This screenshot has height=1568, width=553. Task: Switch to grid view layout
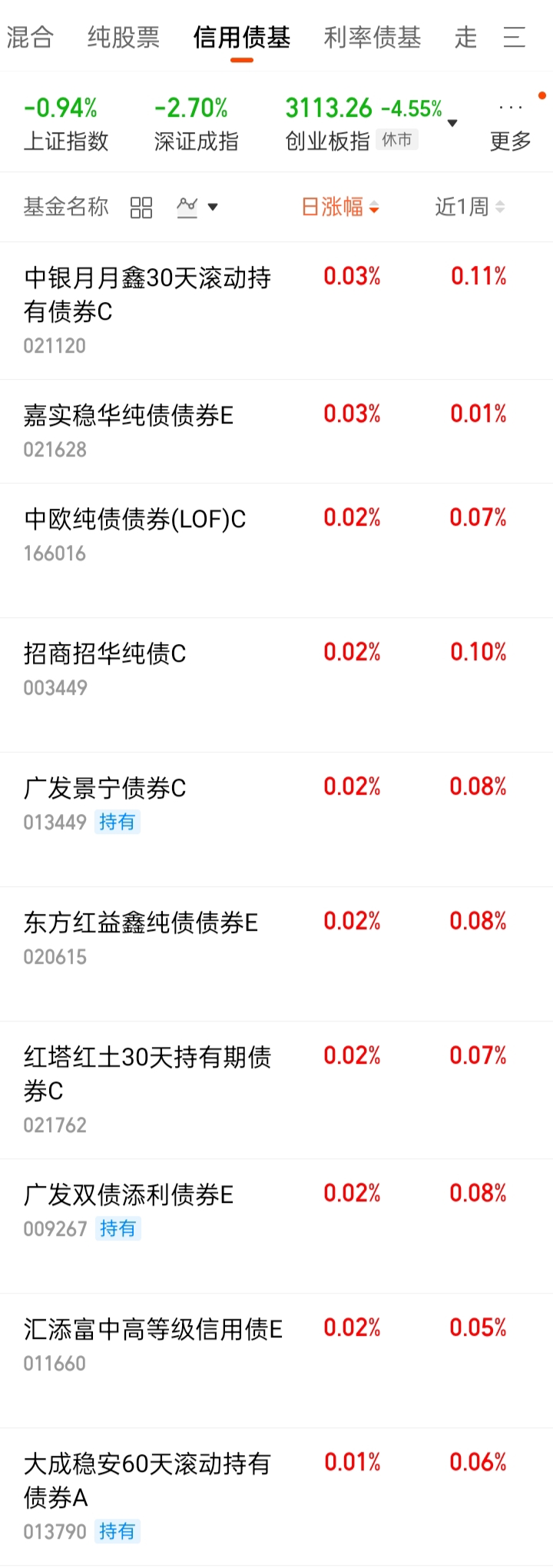(141, 208)
